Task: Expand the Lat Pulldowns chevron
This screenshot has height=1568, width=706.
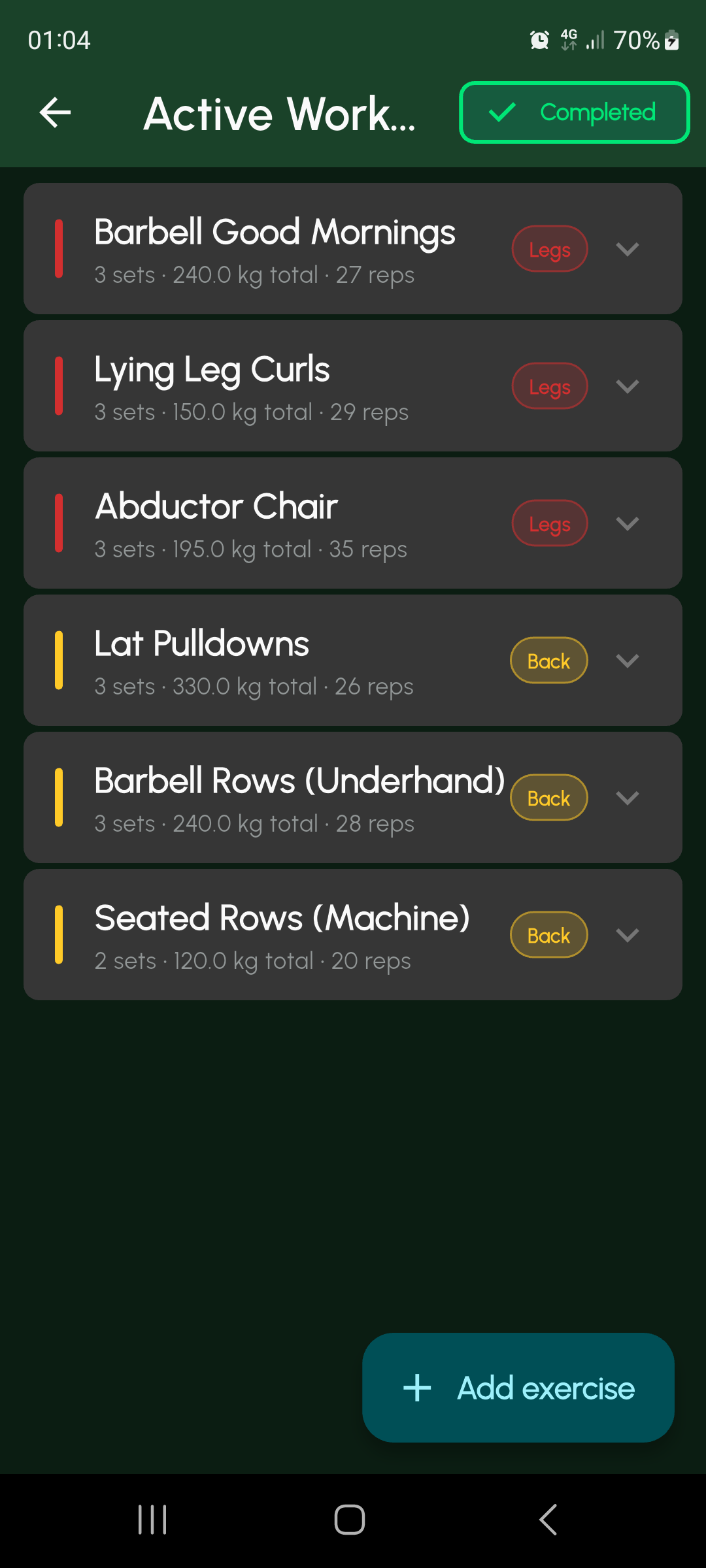Action: pyautogui.click(x=627, y=661)
